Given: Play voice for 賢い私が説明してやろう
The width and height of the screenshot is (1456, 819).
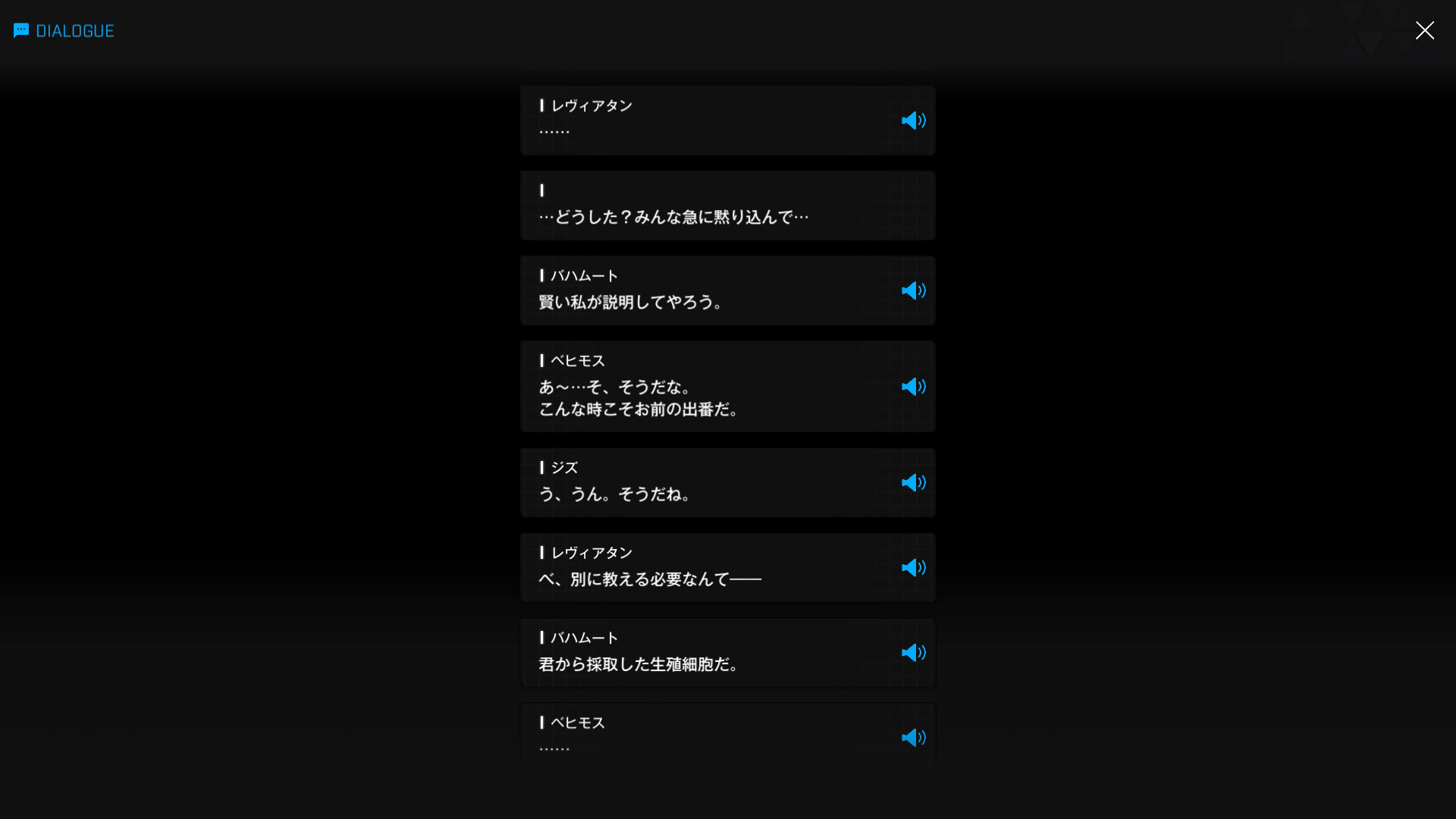Looking at the screenshot, I should click(913, 290).
